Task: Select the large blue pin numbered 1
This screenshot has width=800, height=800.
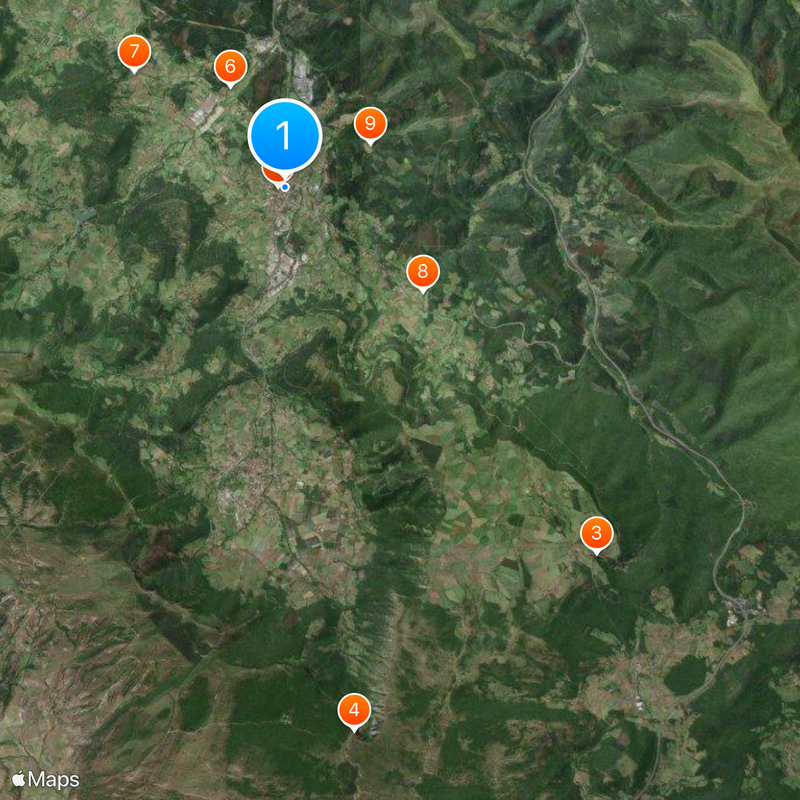Action: pos(284,135)
